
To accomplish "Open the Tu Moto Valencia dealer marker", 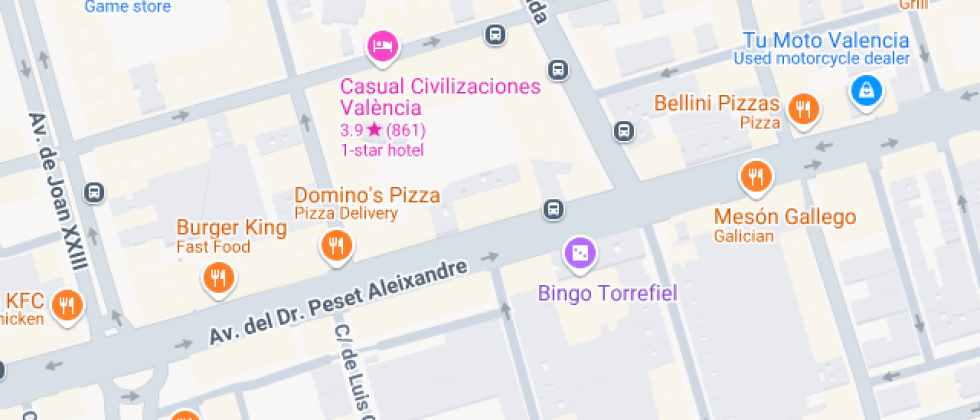I will pyautogui.click(x=864, y=92).
